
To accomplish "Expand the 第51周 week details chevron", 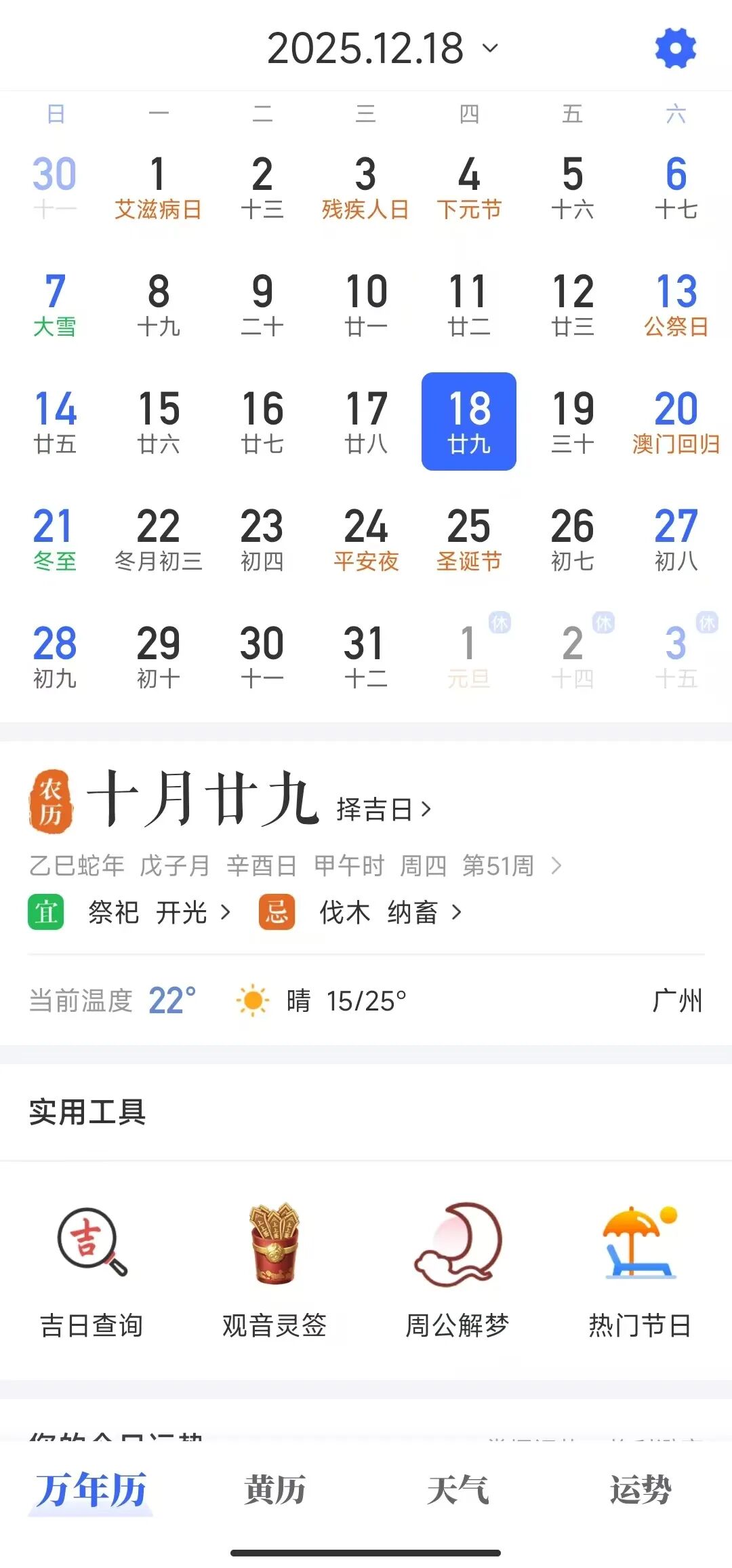I will 559,865.
